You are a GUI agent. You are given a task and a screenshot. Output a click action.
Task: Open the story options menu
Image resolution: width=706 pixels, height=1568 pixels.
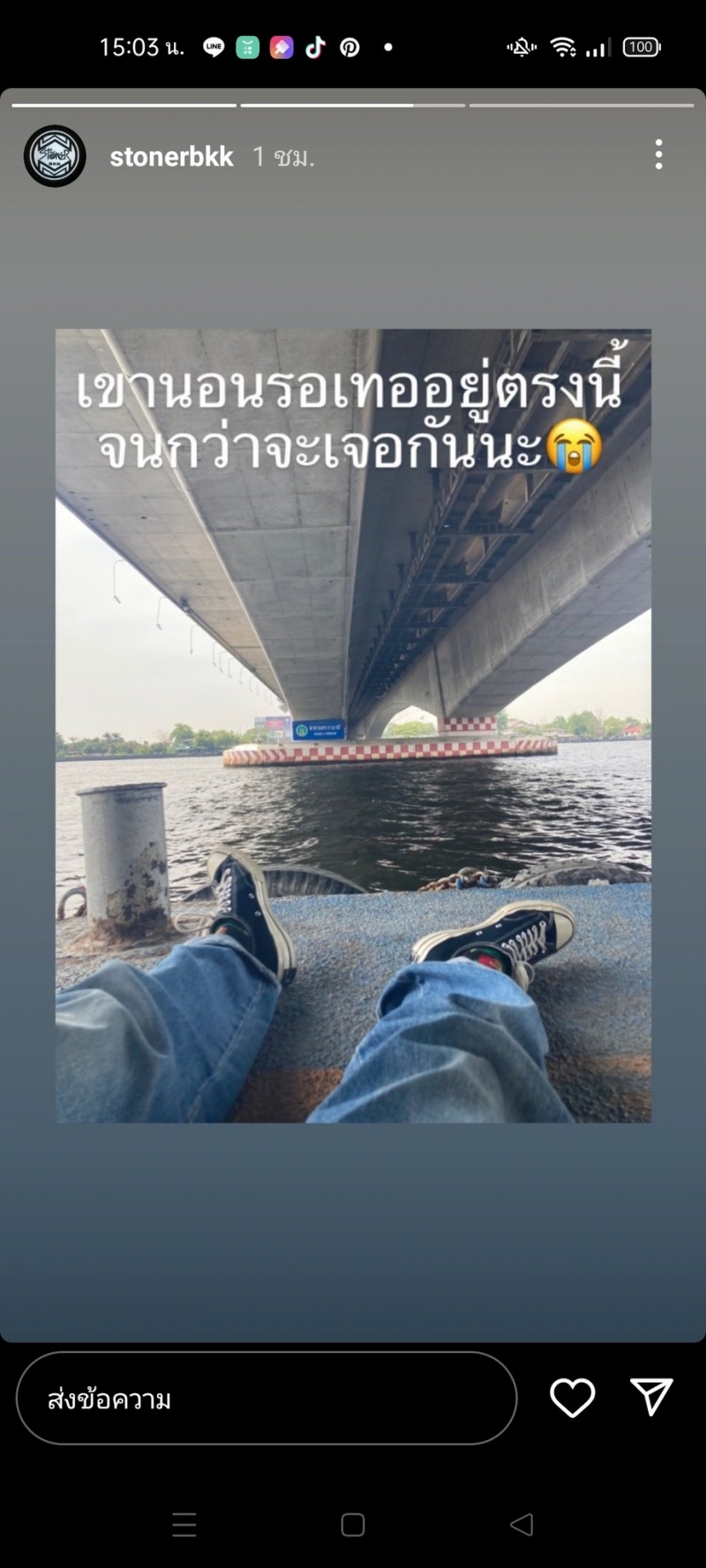coord(658,154)
